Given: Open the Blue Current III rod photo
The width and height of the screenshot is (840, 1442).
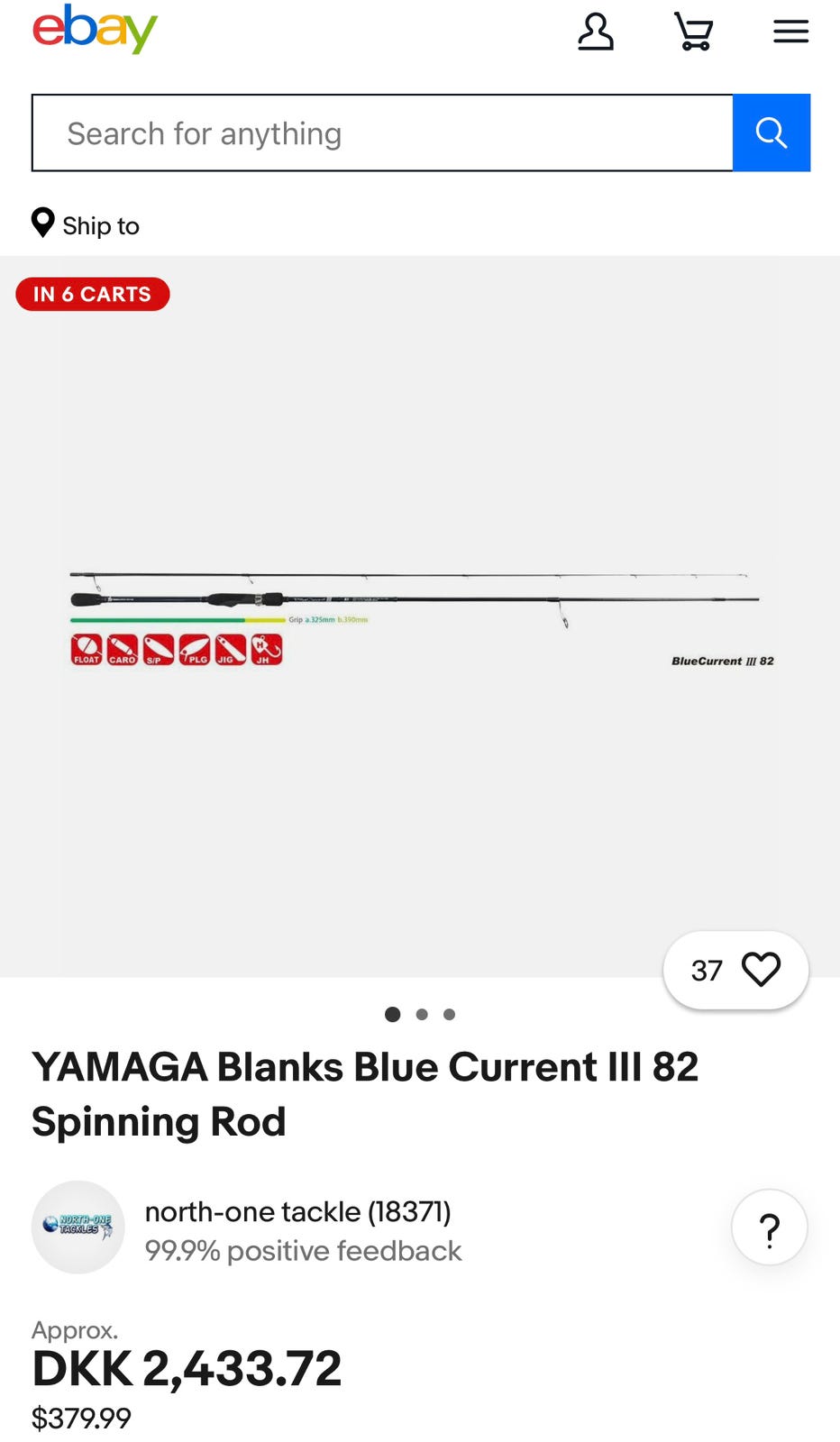Looking at the screenshot, I should pyautogui.click(x=420, y=616).
